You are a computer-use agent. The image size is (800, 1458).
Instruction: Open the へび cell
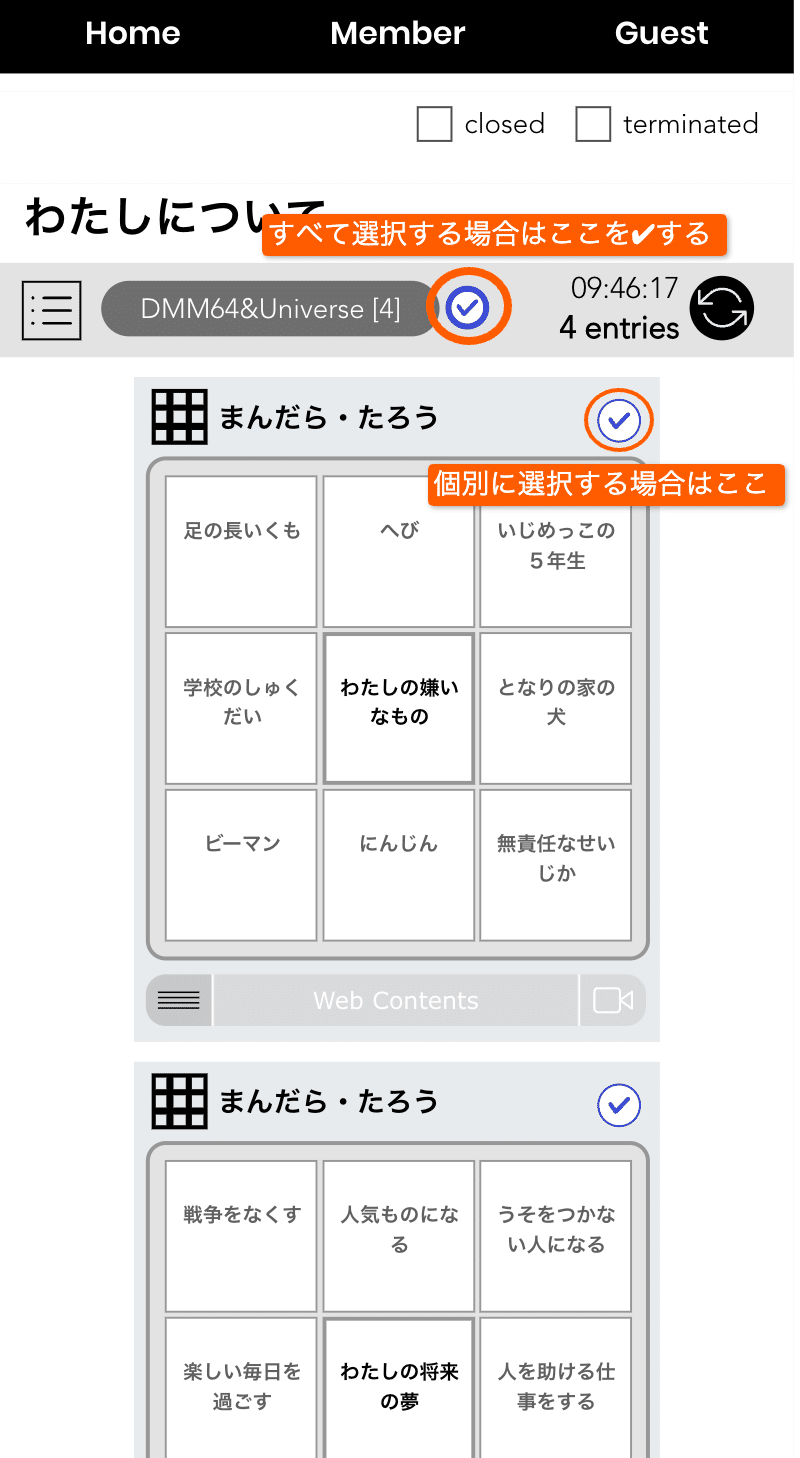point(399,551)
